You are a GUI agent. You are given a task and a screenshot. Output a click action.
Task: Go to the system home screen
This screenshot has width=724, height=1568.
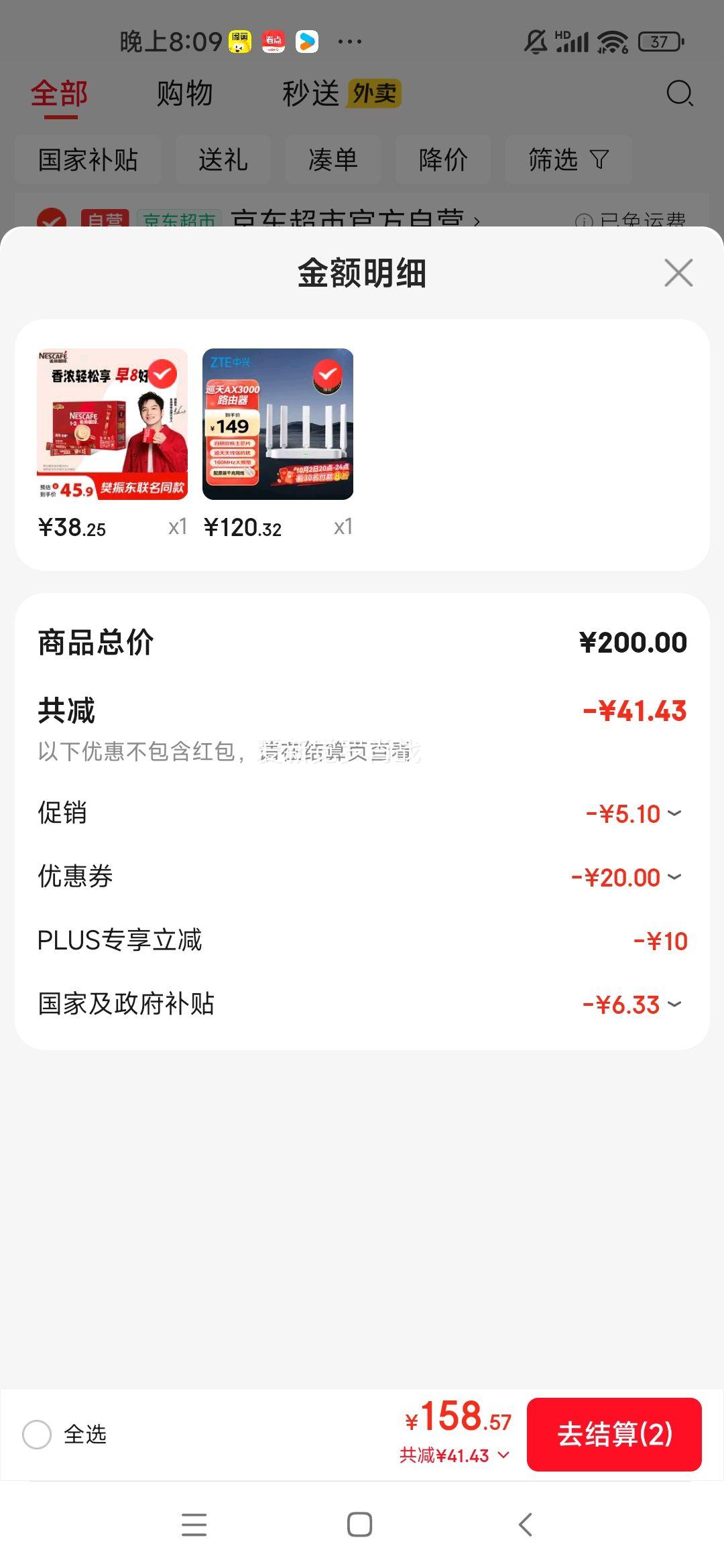point(360,1524)
